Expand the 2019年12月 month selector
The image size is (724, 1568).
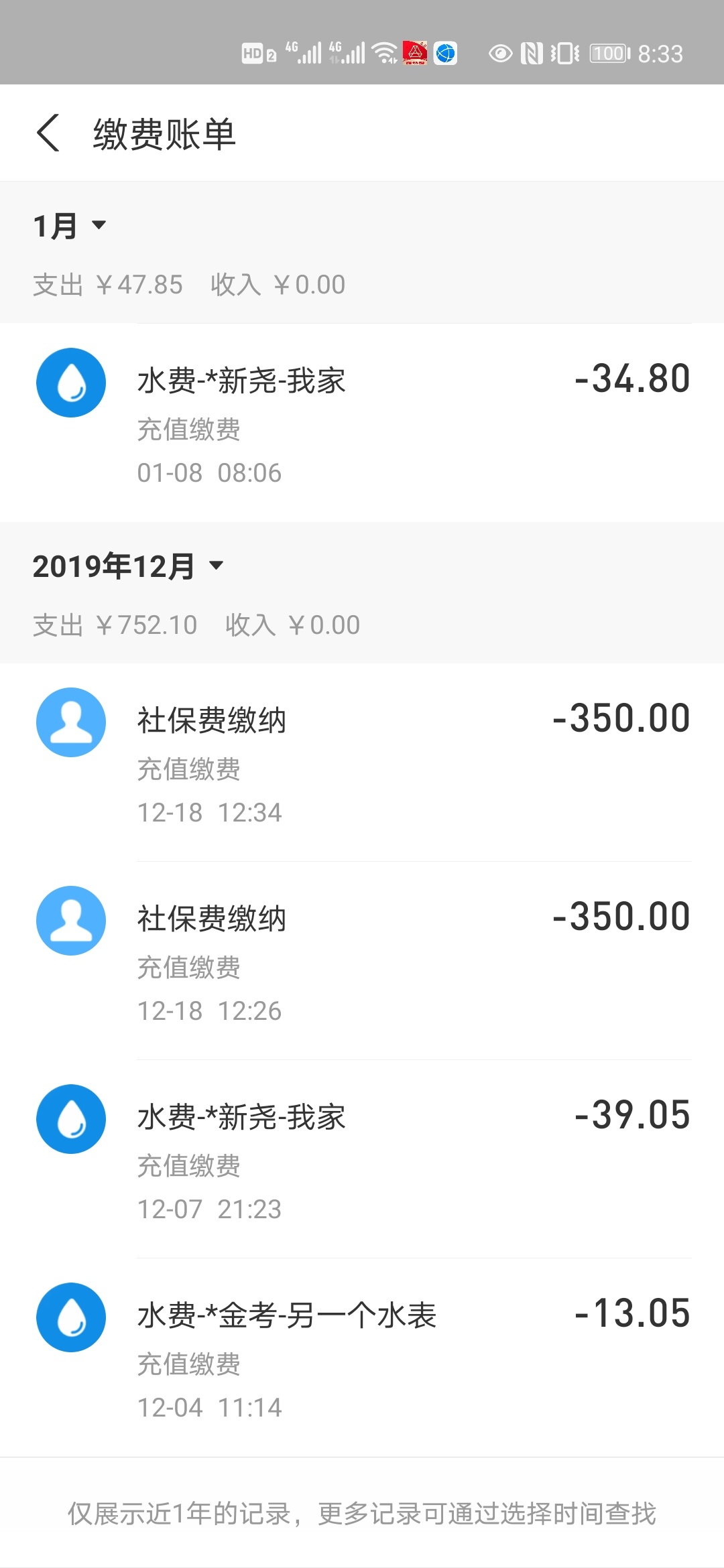[x=127, y=566]
